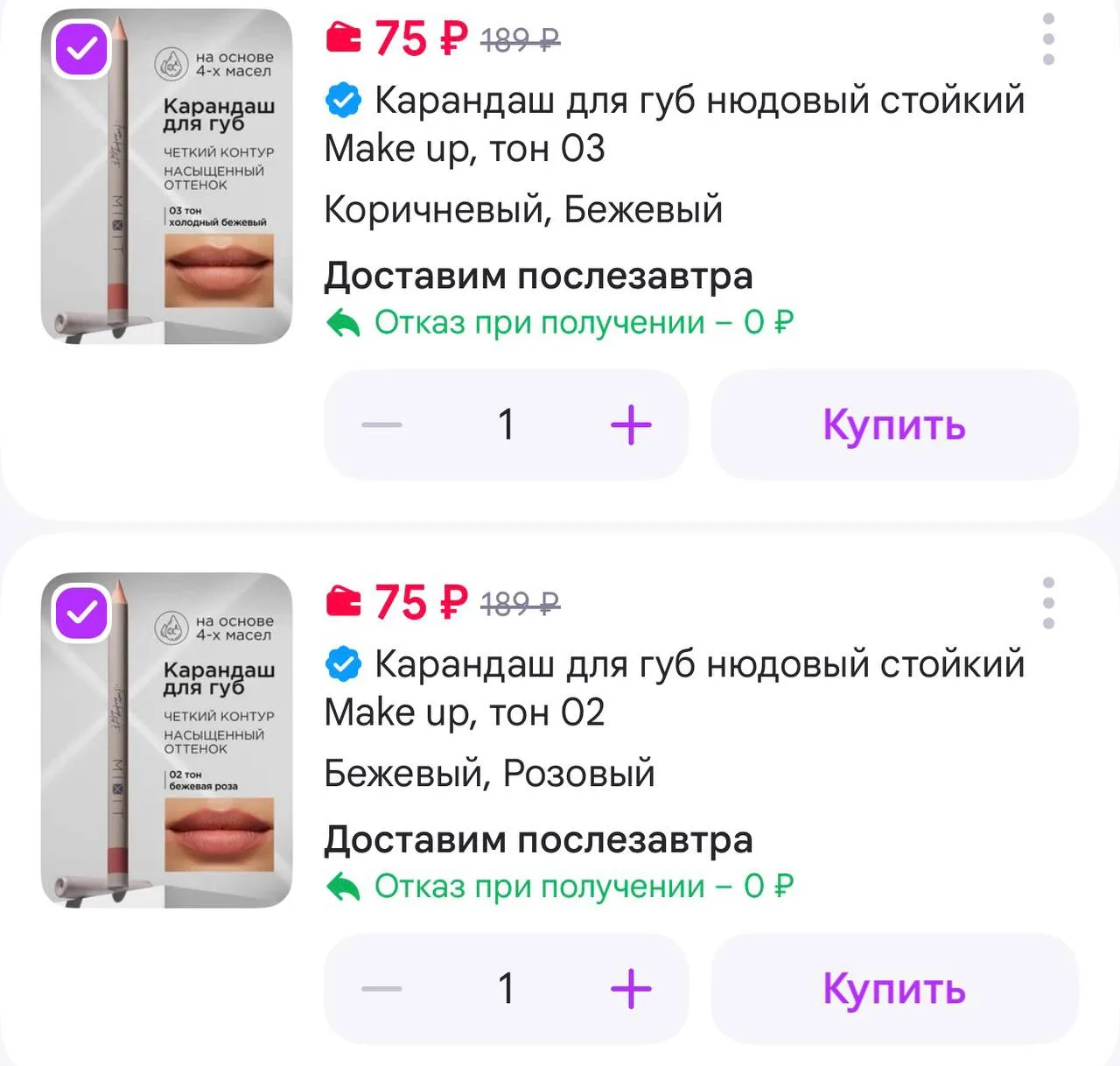Viewport: 1120px width, 1066px height.
Task: Increase quantity of тон 02 pencil
Action: (x=631, y=989)
